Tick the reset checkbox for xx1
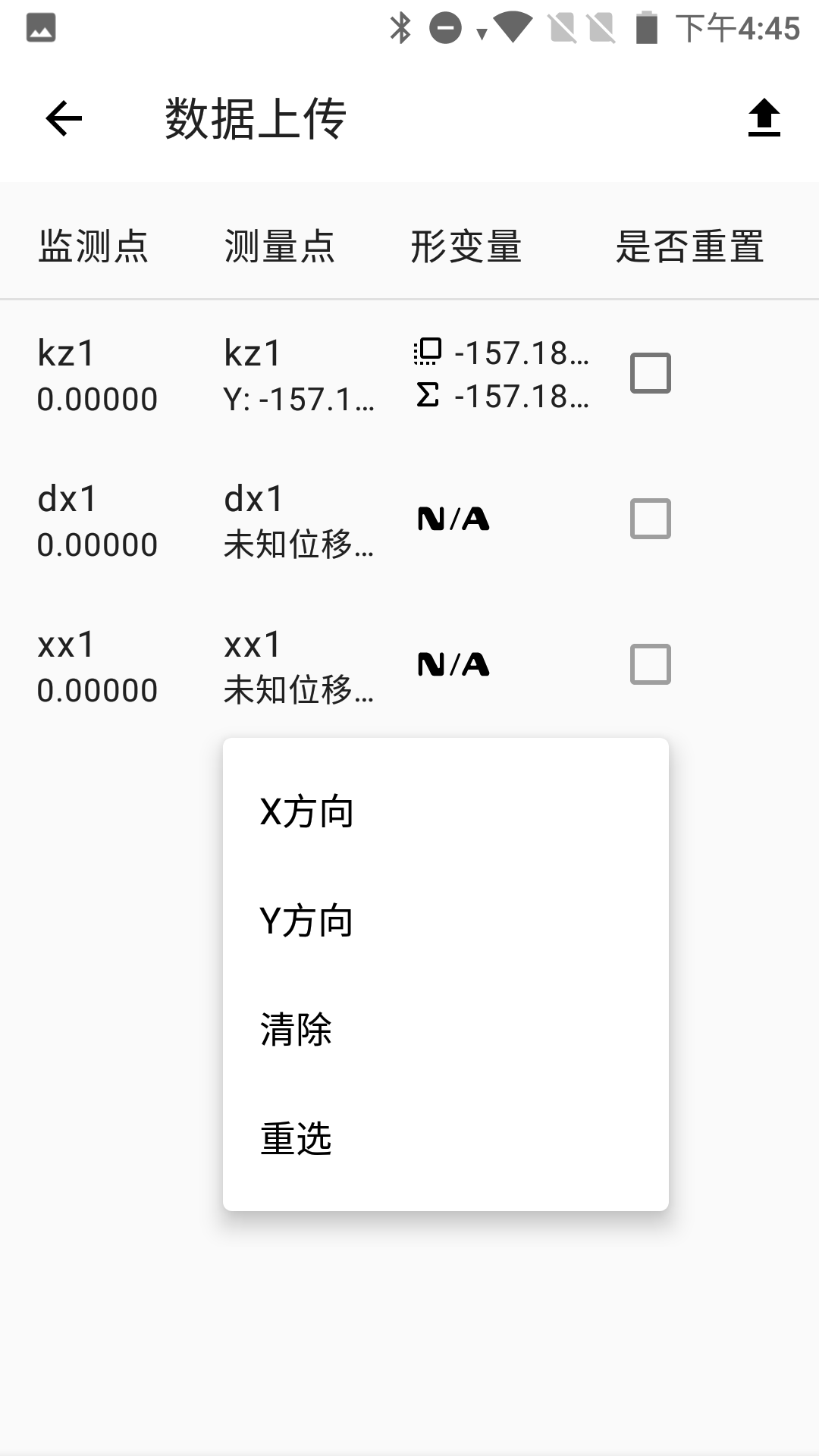 (x=650, y=664)
